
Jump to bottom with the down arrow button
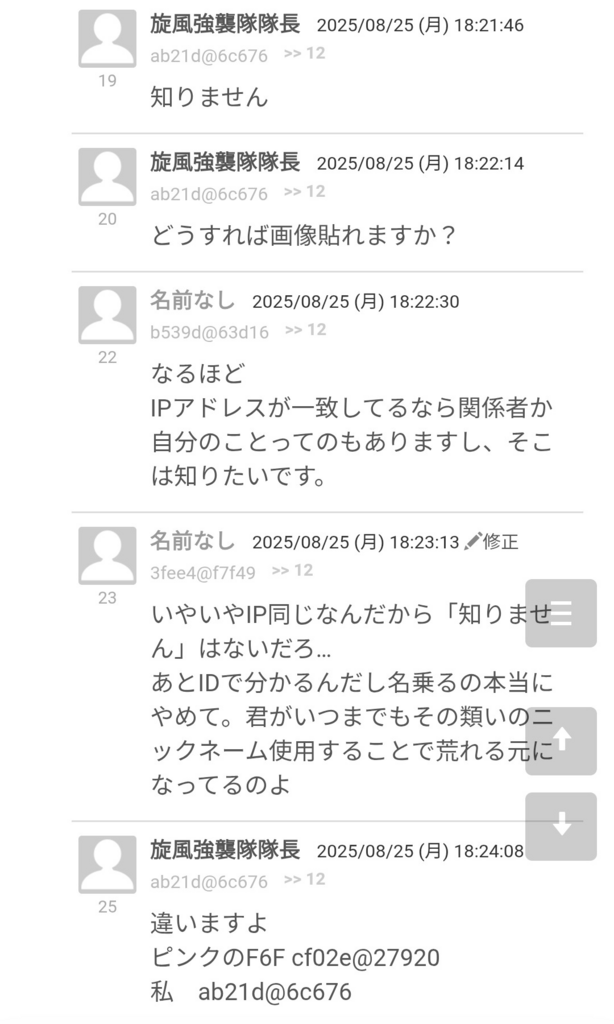point(561,826)
